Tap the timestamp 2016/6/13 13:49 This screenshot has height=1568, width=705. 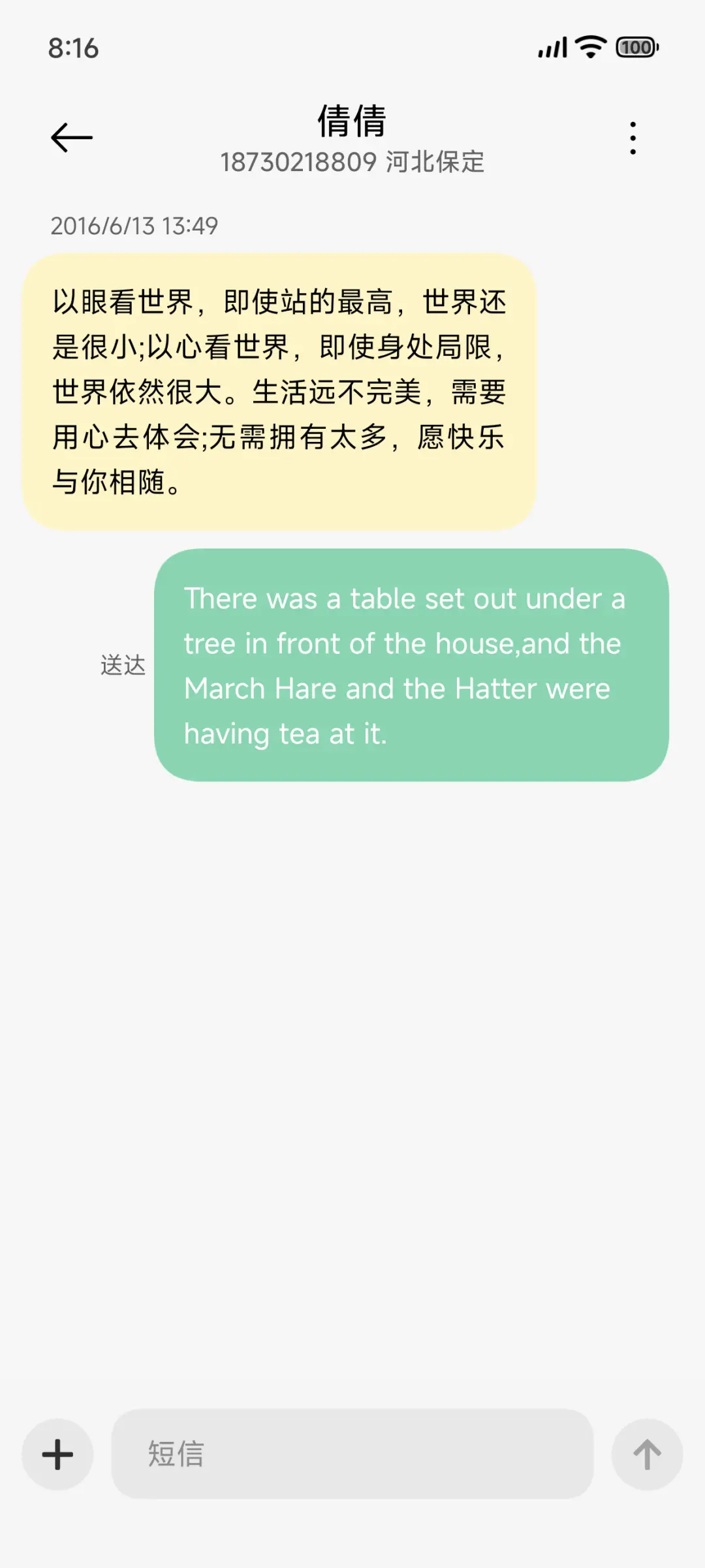[135, 227]
